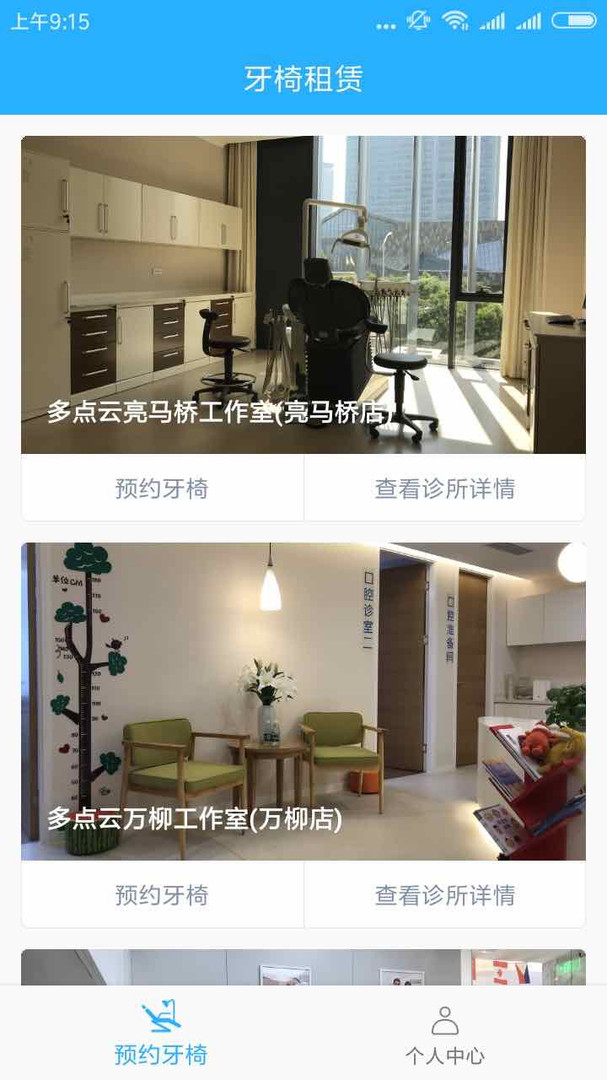Switch to the 个人中心 tab
Viewport: 607px width, 1080px height.
click(x=445, y=1035)
